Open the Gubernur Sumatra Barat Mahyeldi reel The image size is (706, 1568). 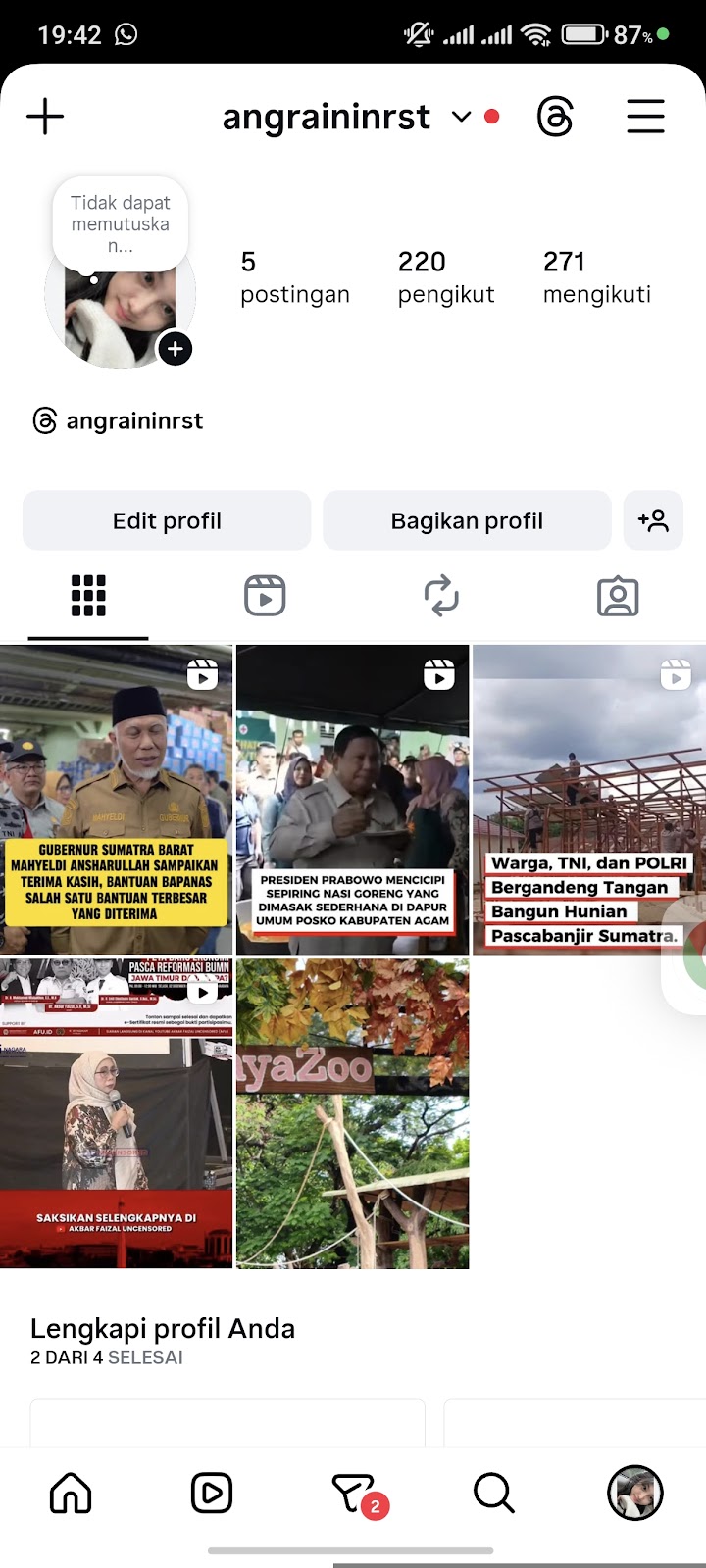[116, 799]
